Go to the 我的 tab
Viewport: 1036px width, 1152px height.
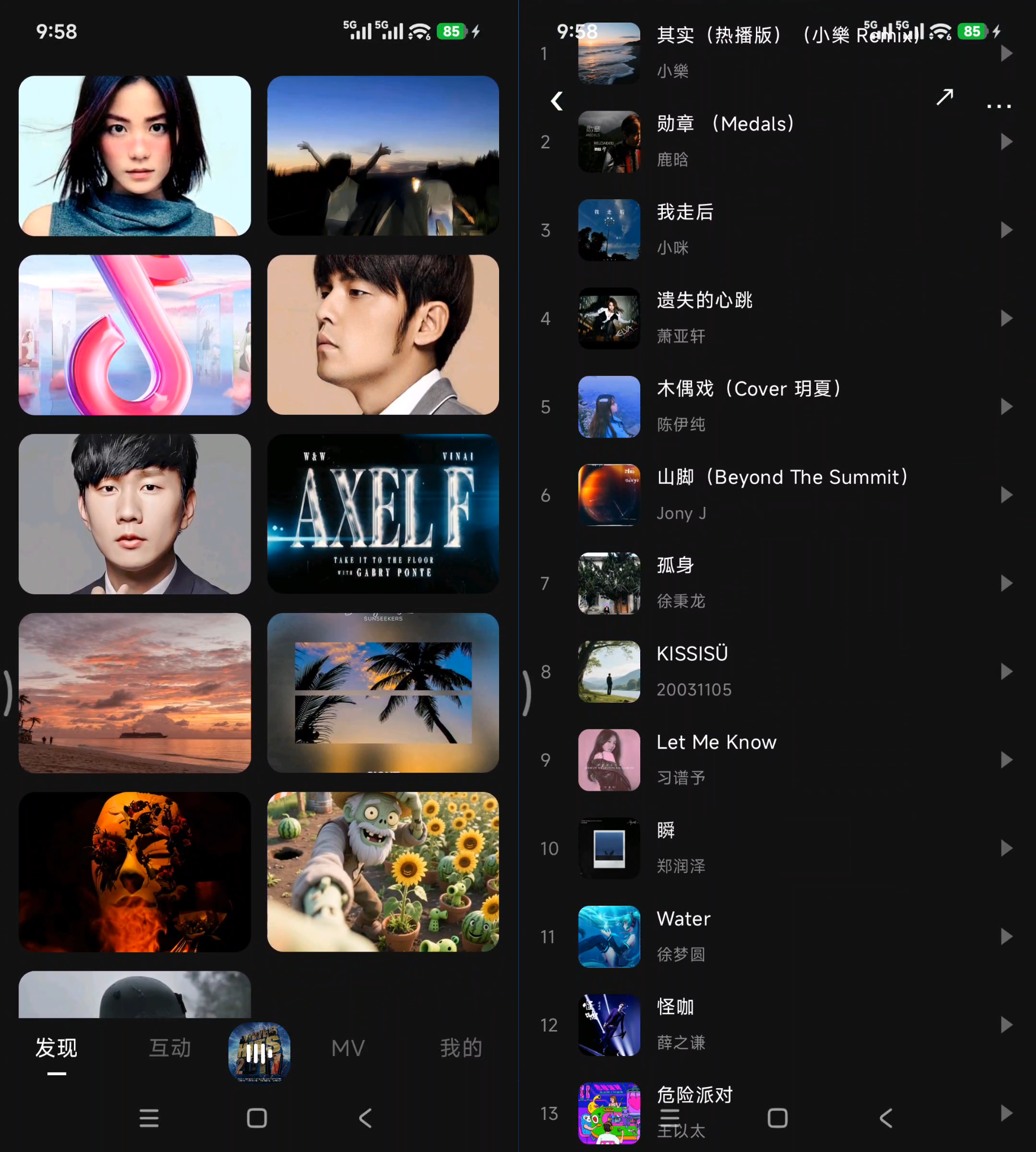click(461, 1047)
